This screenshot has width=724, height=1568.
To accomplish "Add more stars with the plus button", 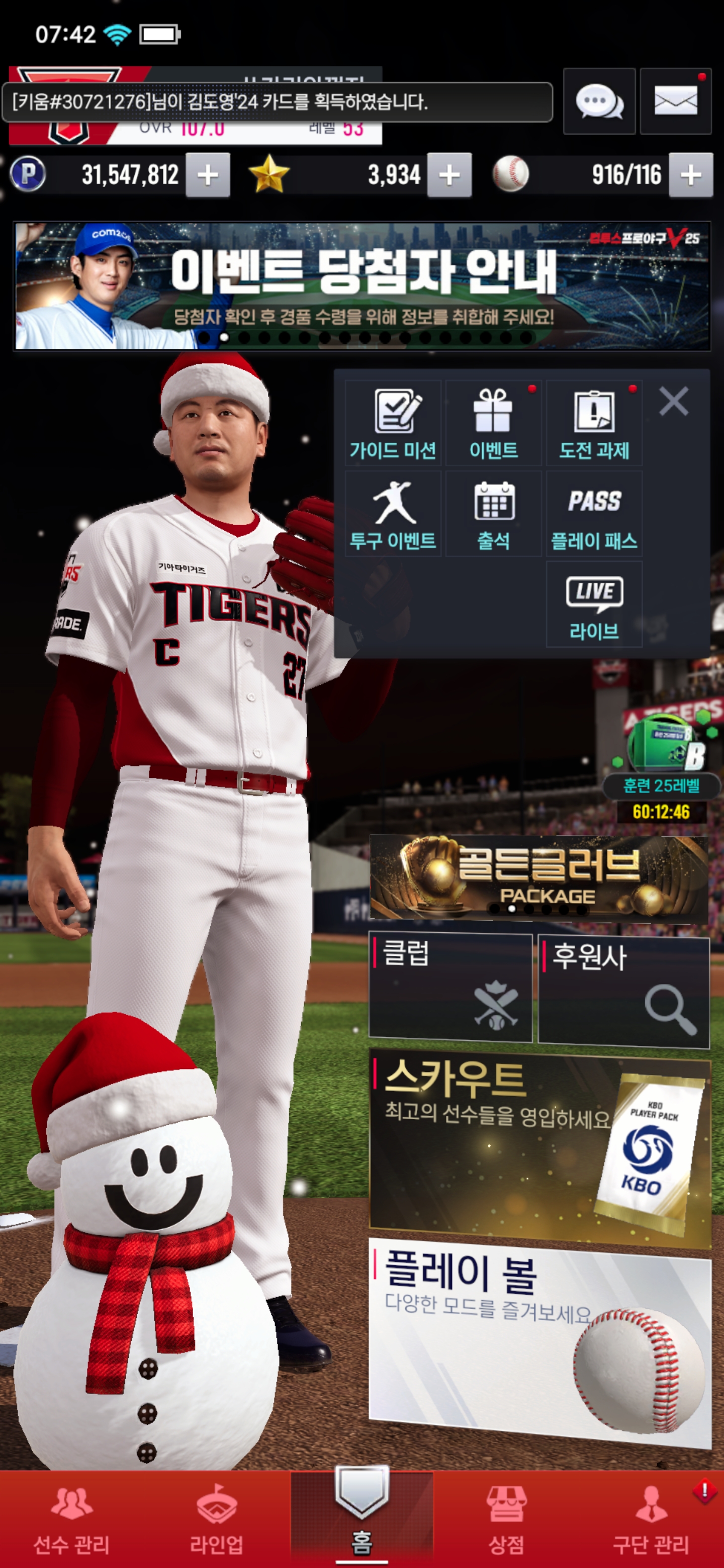I will click(449, 175).
